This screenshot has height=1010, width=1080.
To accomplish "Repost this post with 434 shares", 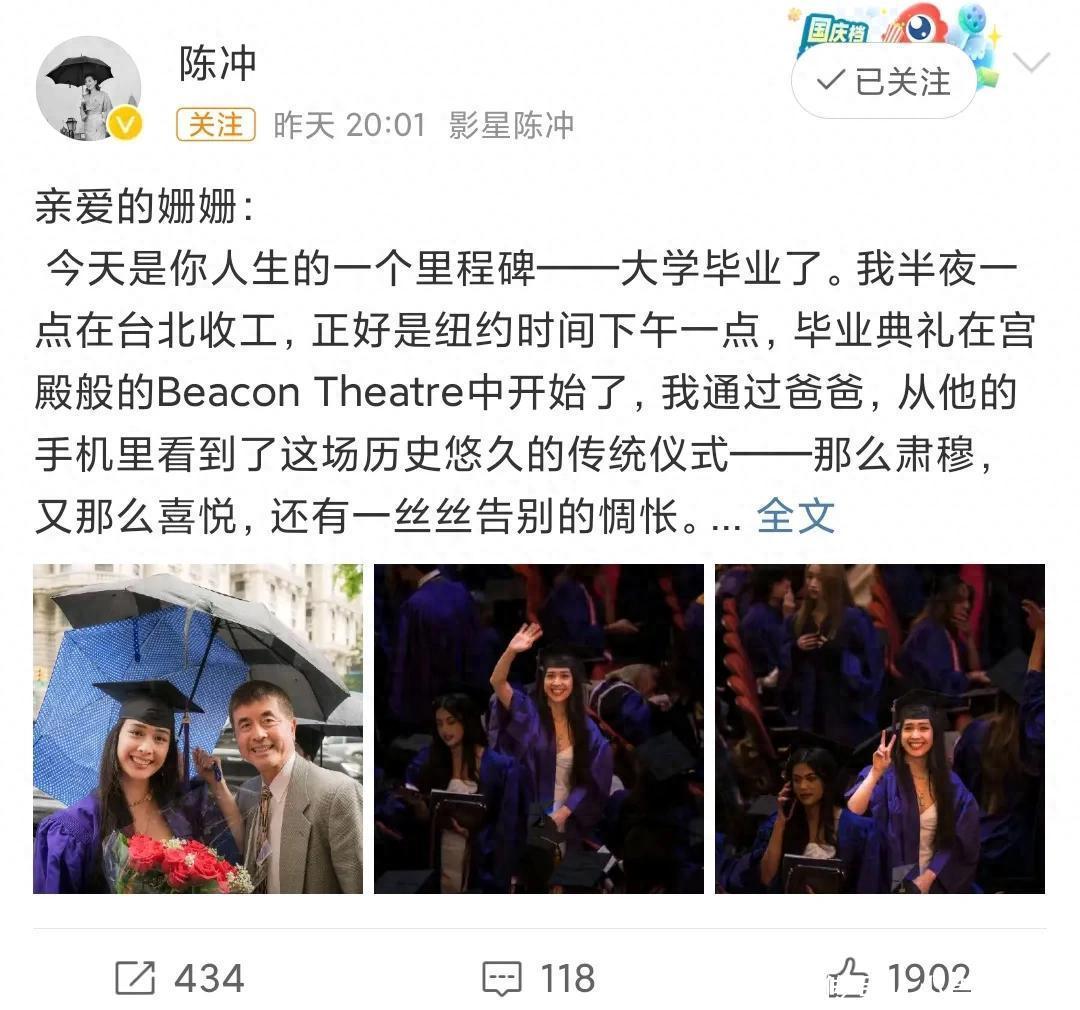I will coord(180,977).
